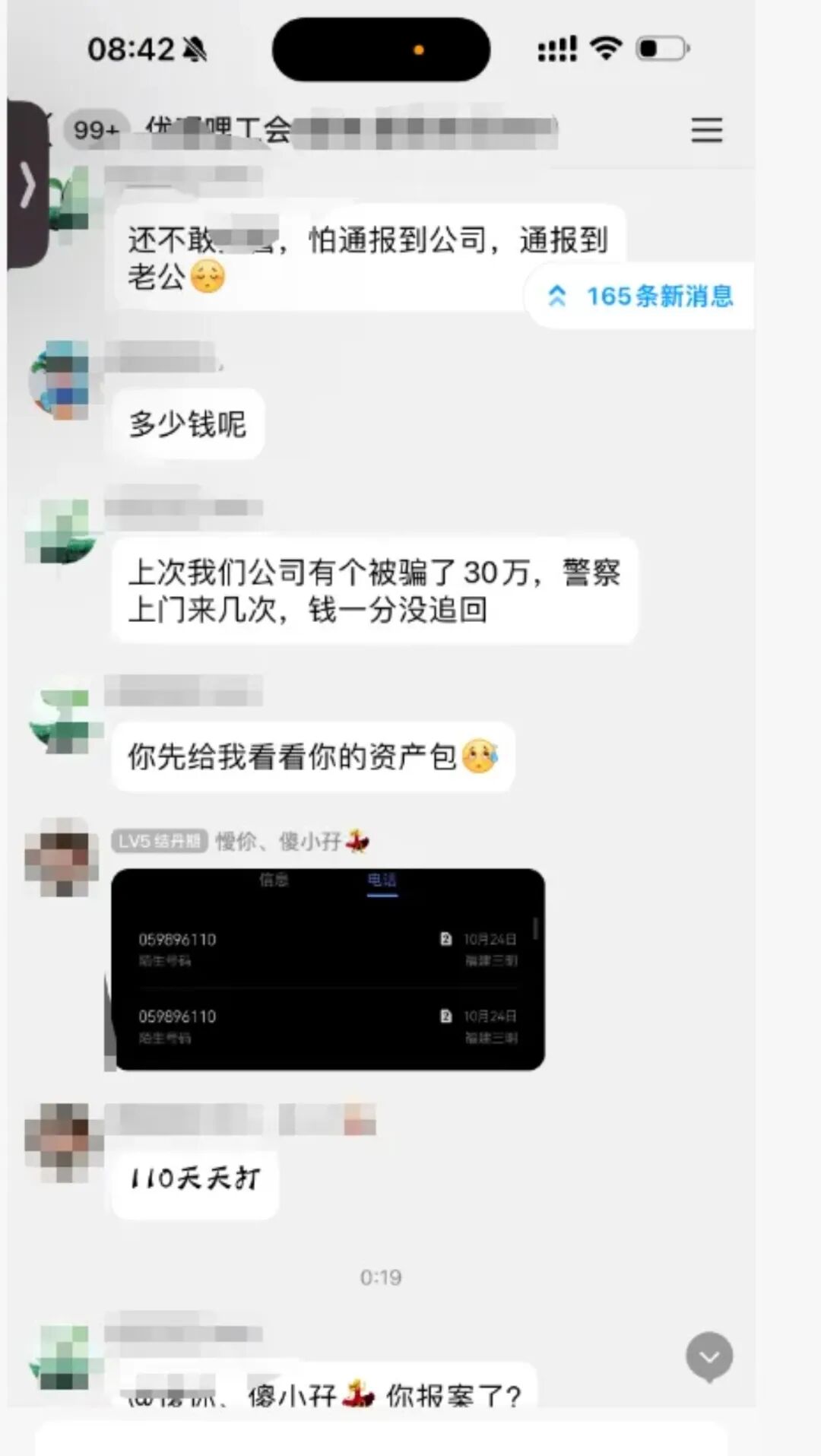Tap the up chevron on the new messages banner
This screenshot has width=821, height=1456.
pyautogui.click(x=559, y=297)
